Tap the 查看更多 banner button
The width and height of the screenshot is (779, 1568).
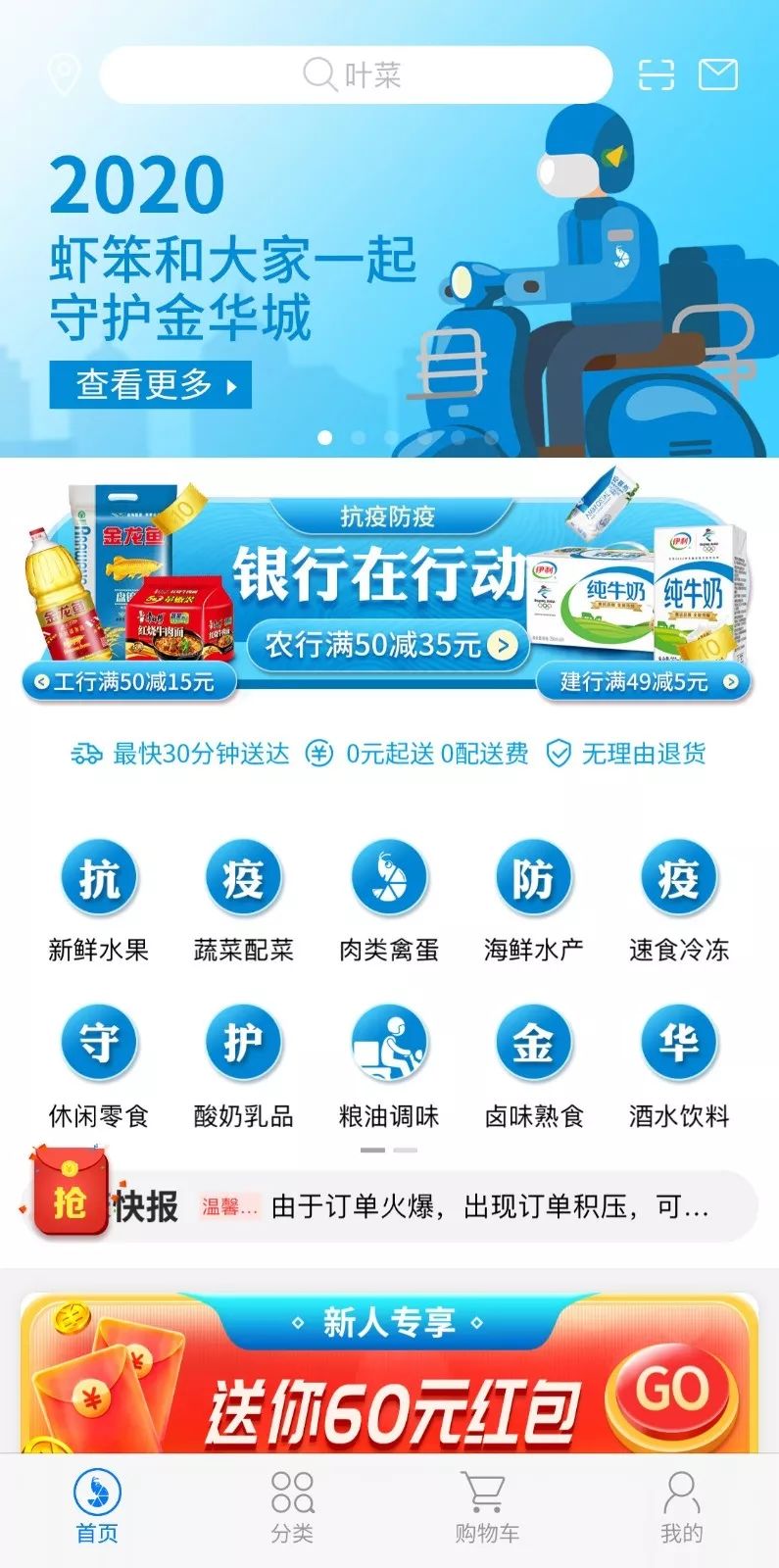pyautogui.click(x=151, y=384)
